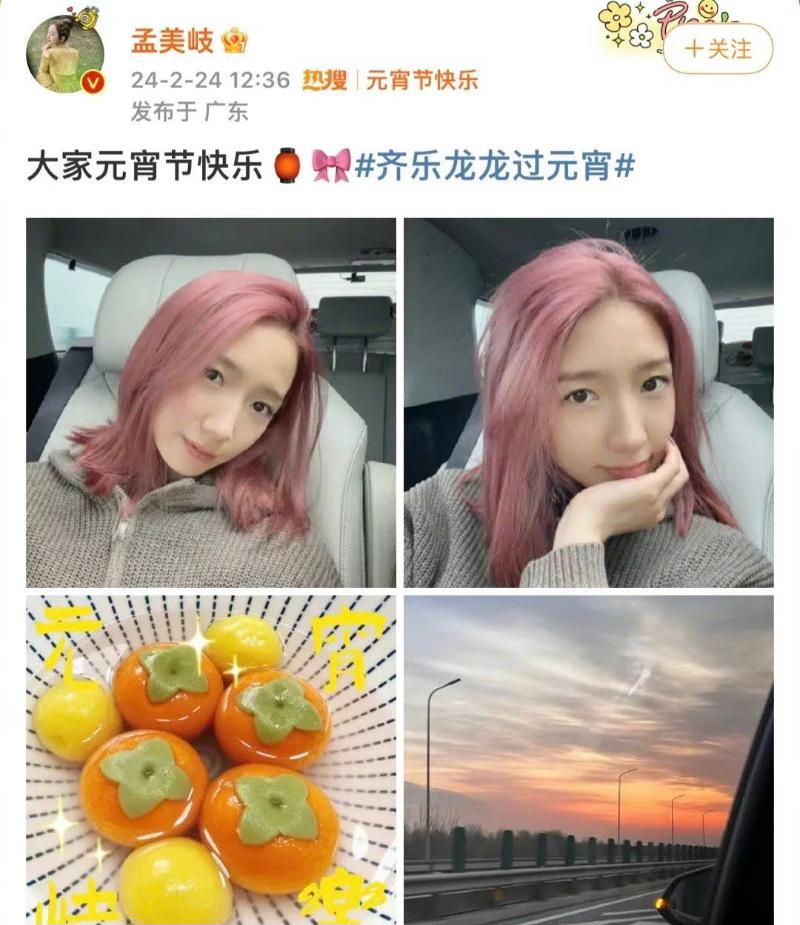Open the #齐乐龙龙过元宵# hashtag
This screenshot has height=925, width=800.
coord(495,165)
